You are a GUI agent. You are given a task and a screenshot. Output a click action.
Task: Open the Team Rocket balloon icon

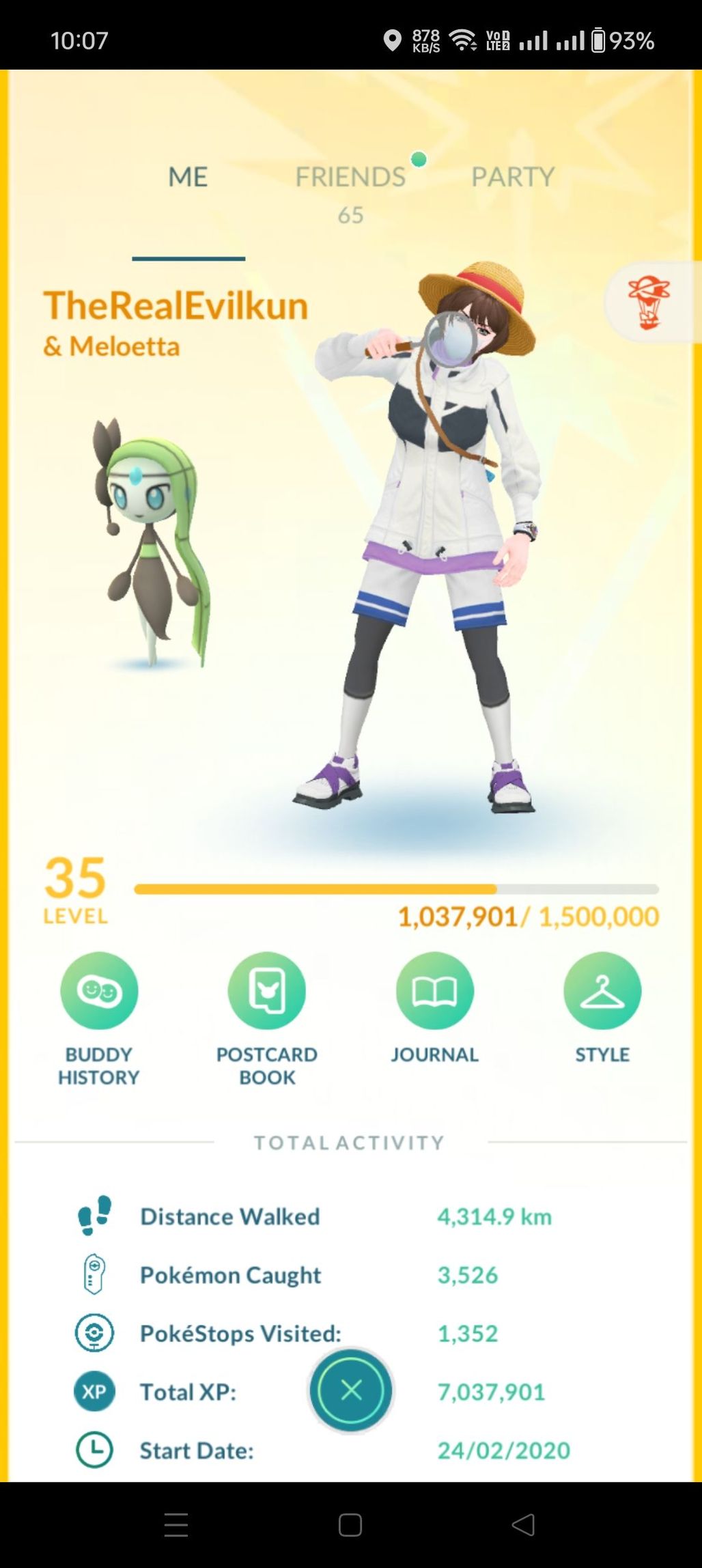pos(649,303)
